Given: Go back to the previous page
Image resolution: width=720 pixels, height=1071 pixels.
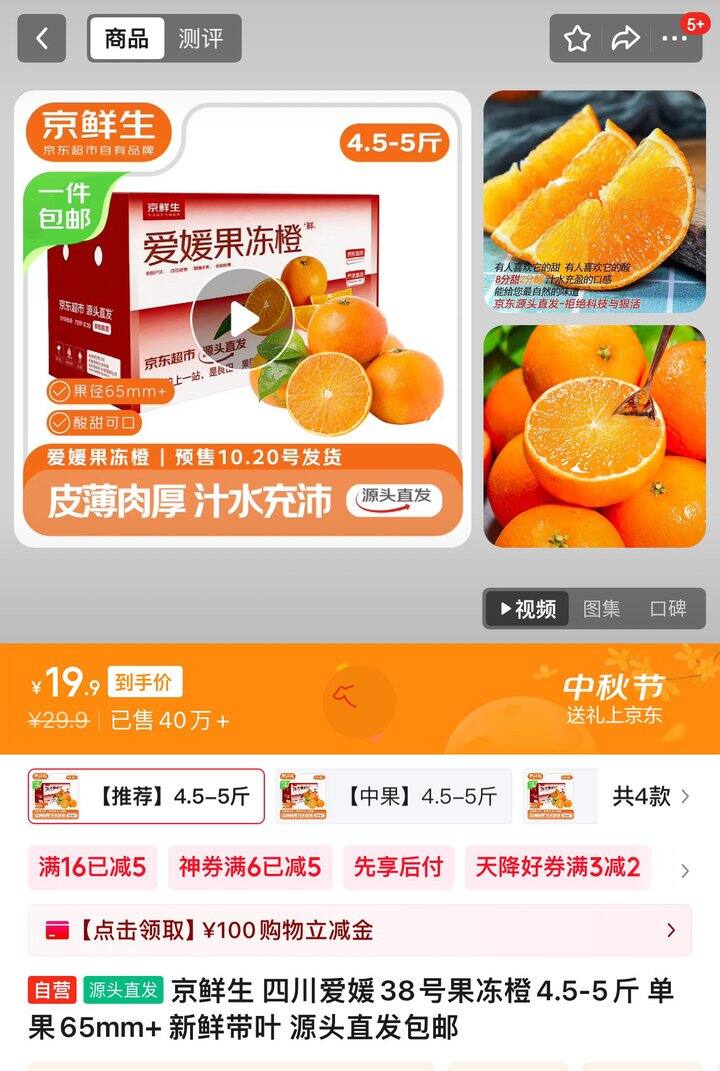Looking at the screenshot, I should point(42,39).
